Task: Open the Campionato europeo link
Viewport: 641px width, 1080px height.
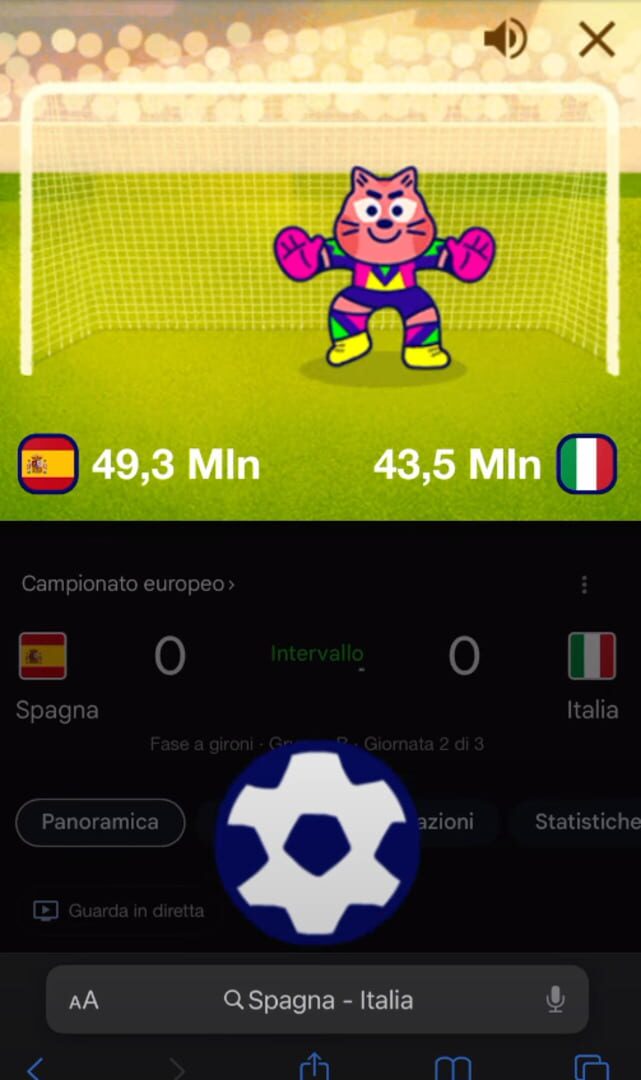Action: coord(128,584)
